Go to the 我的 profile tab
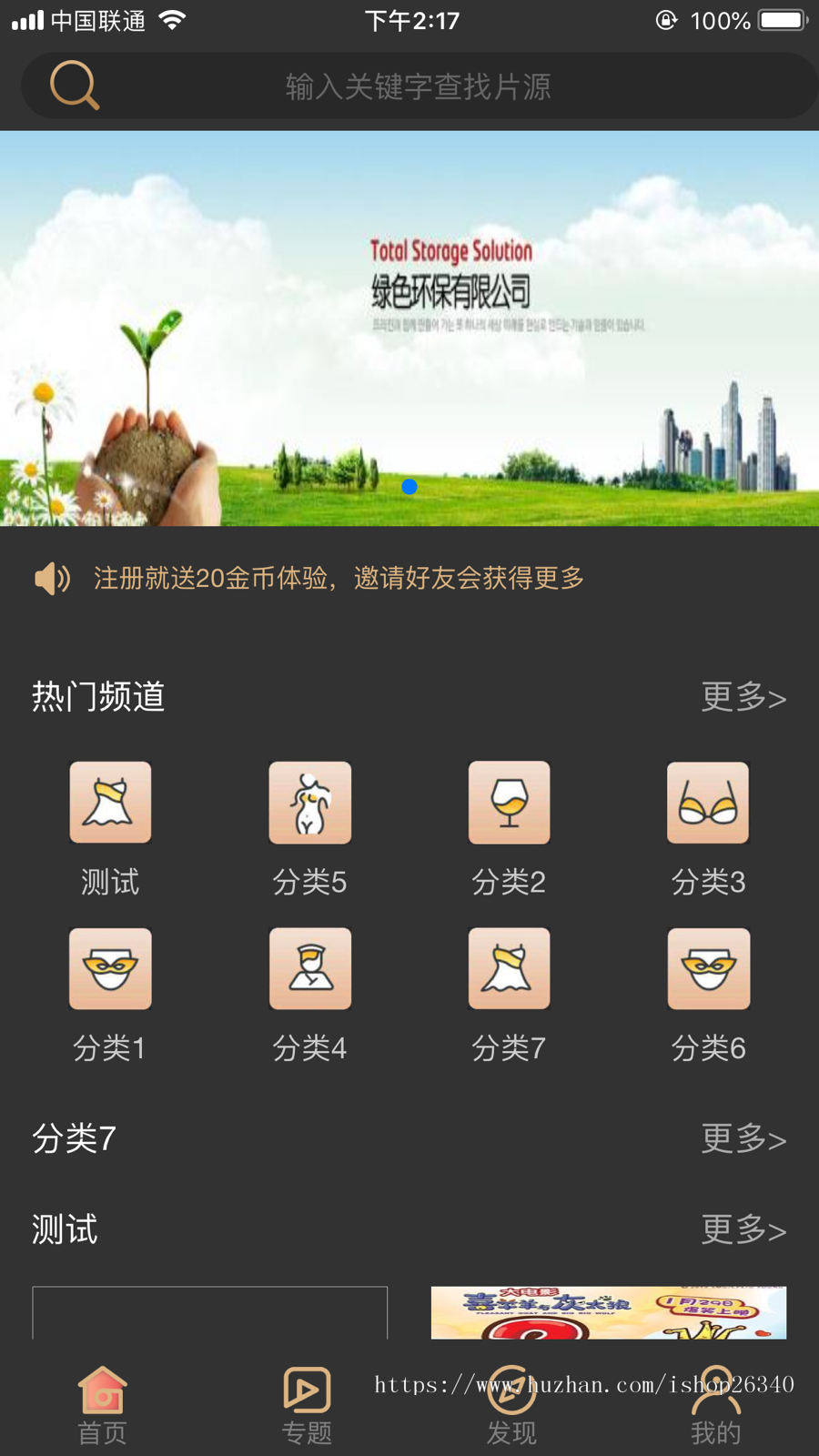Image resolution: width=819 pixels, height=1456 pixels. (x=716, y=1401)
